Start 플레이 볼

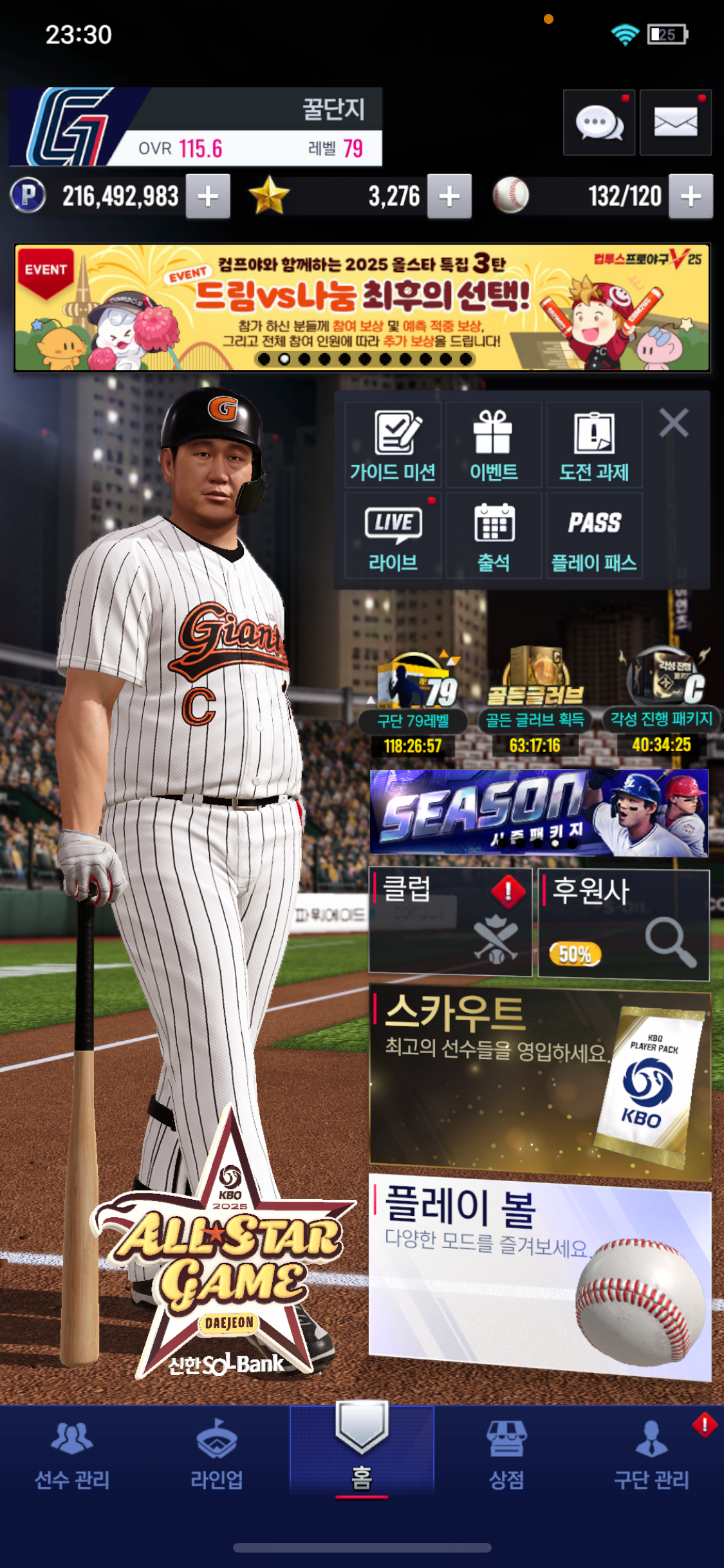pyautogui.click(x=540, y=1276)
